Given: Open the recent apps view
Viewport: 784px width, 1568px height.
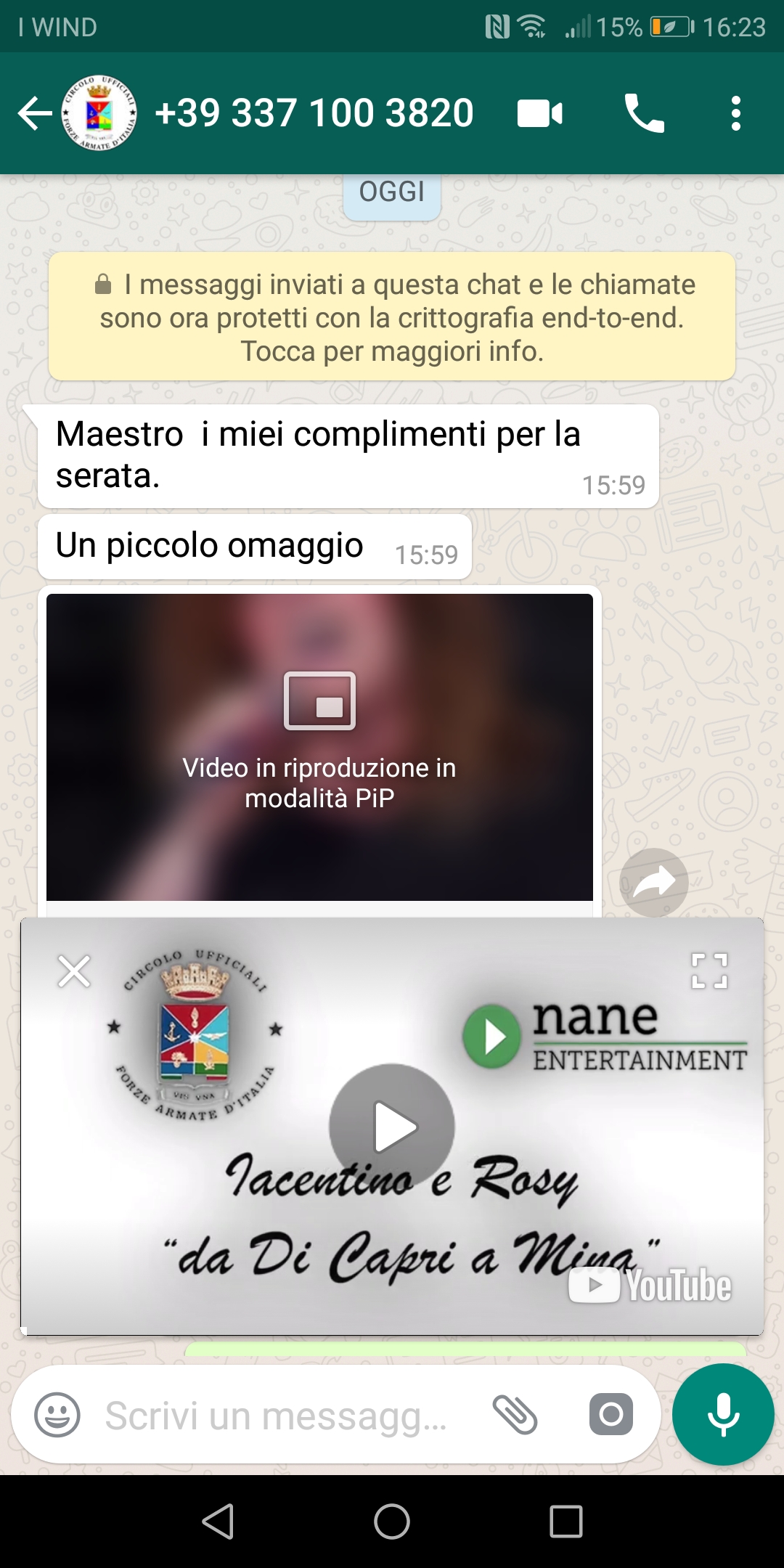Looking at the screenshot, I should coord(566,1522).
